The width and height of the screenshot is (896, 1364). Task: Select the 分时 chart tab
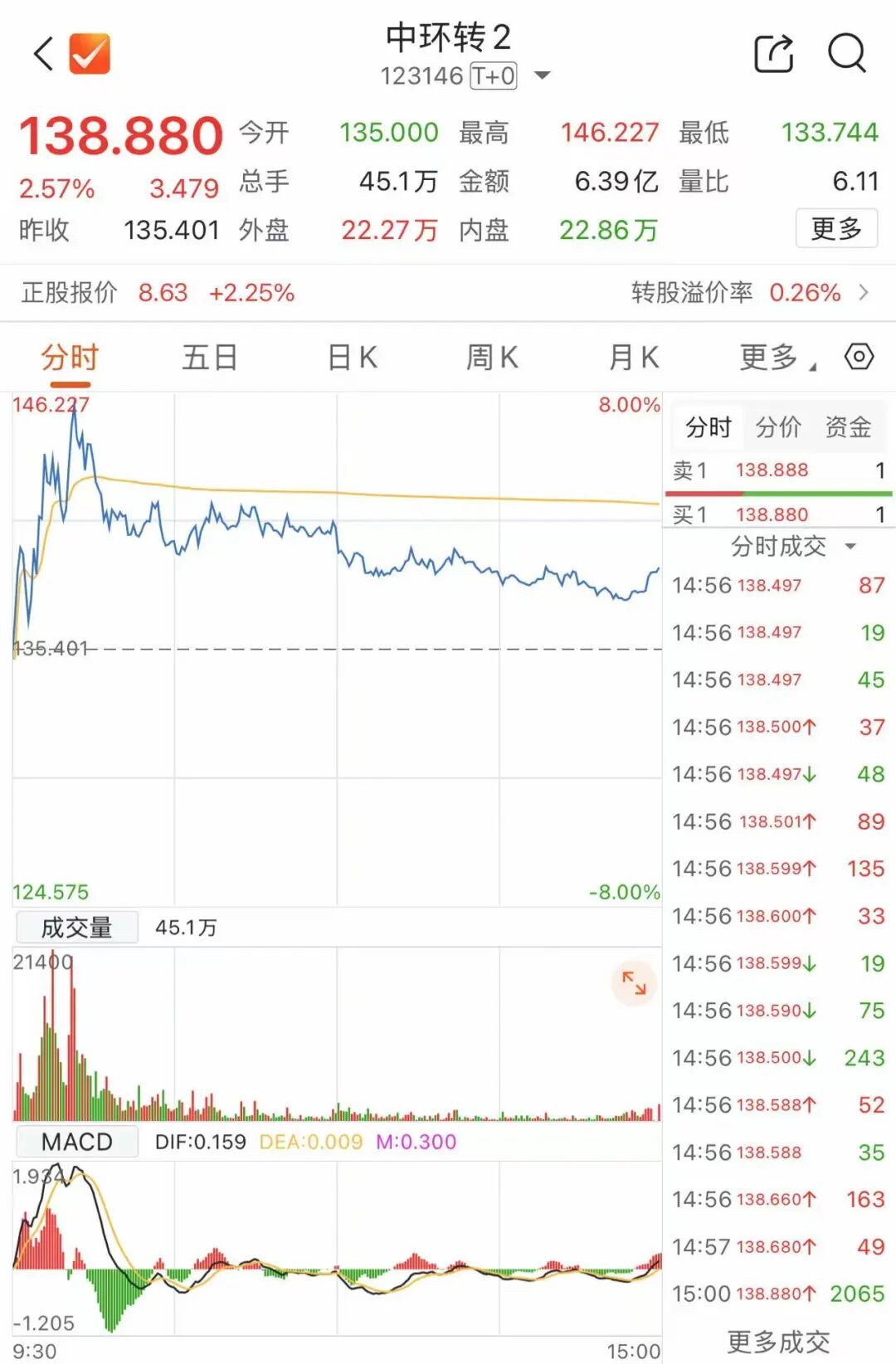coord(70,358)
